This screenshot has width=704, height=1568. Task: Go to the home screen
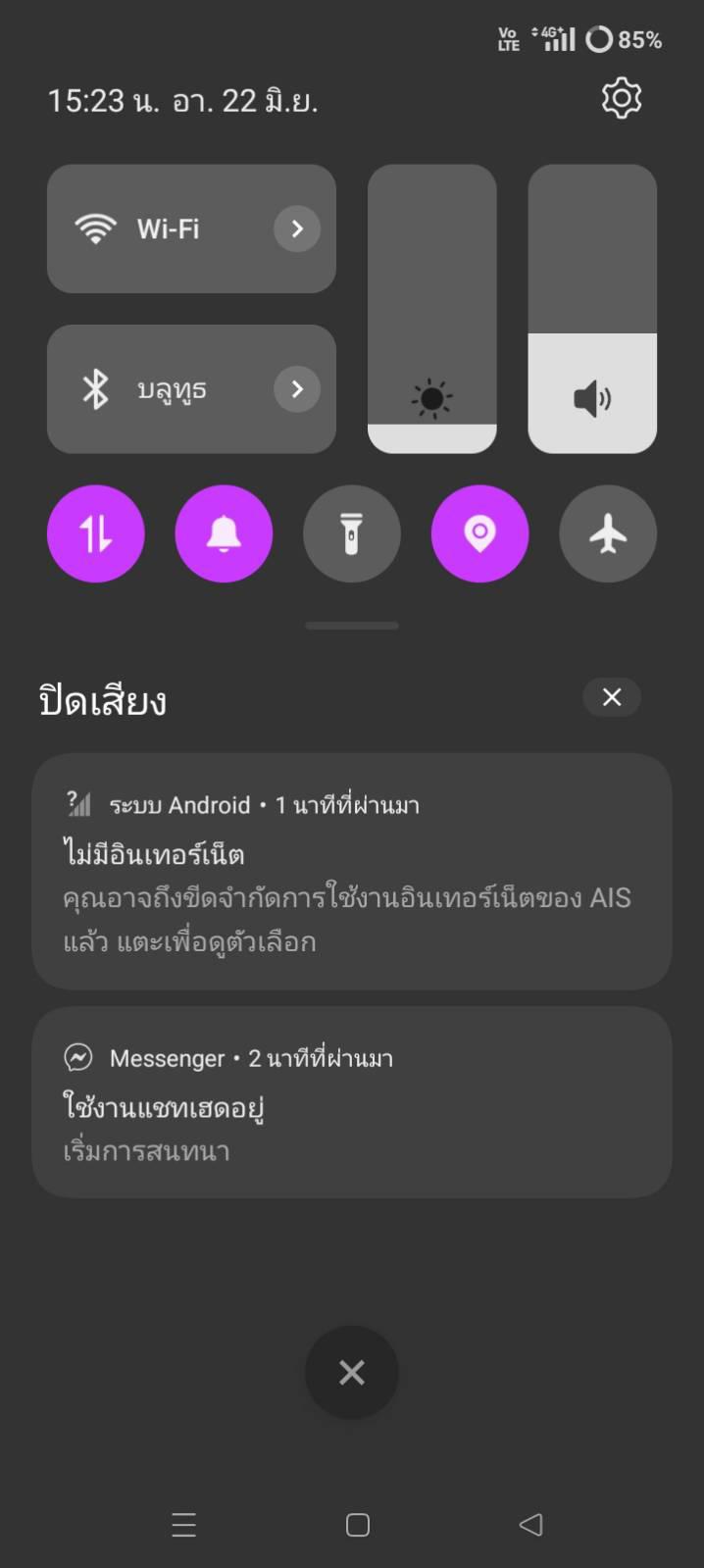358,1524
